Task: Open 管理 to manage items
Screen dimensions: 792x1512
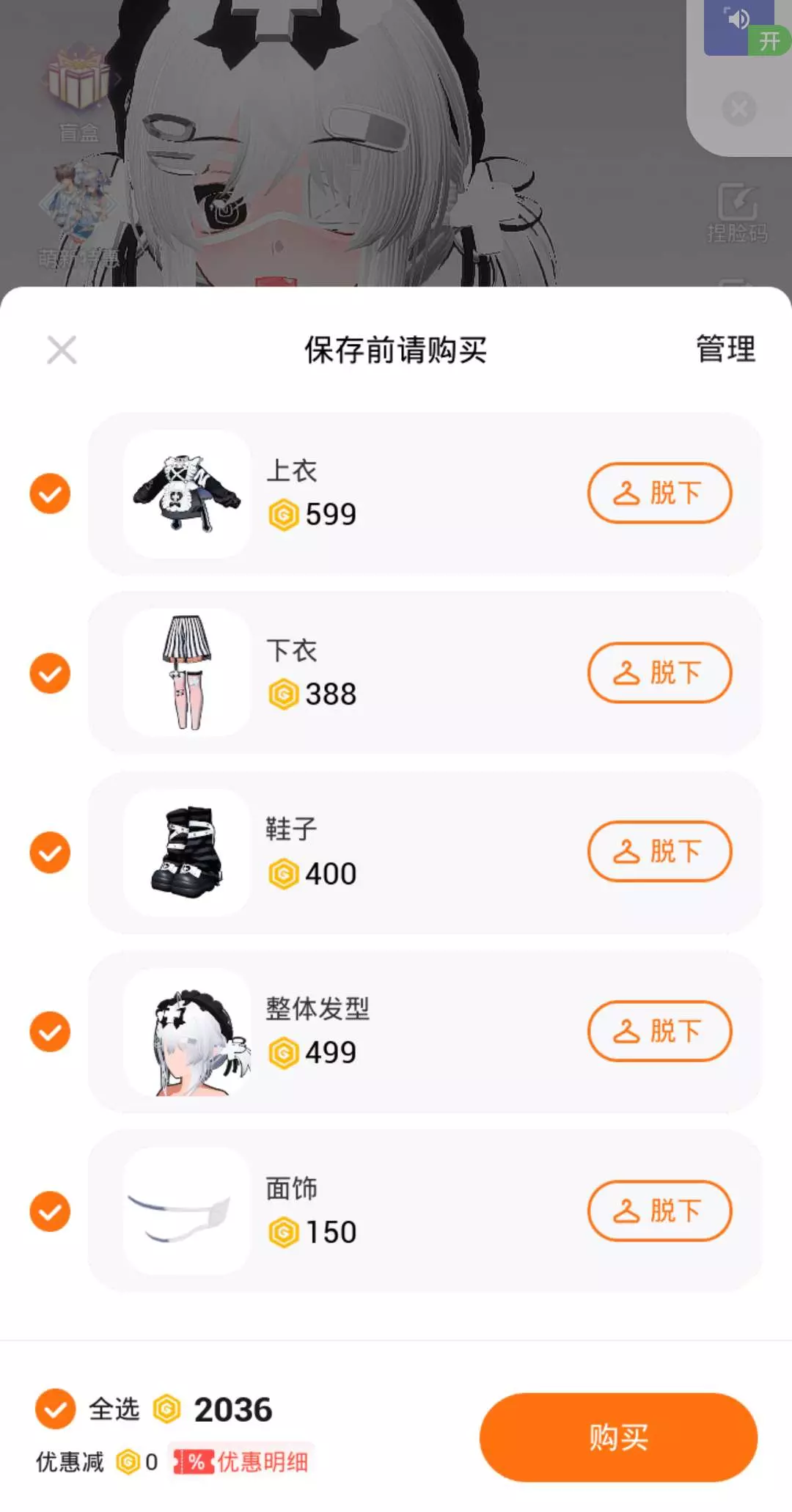Action: (725, 349)
